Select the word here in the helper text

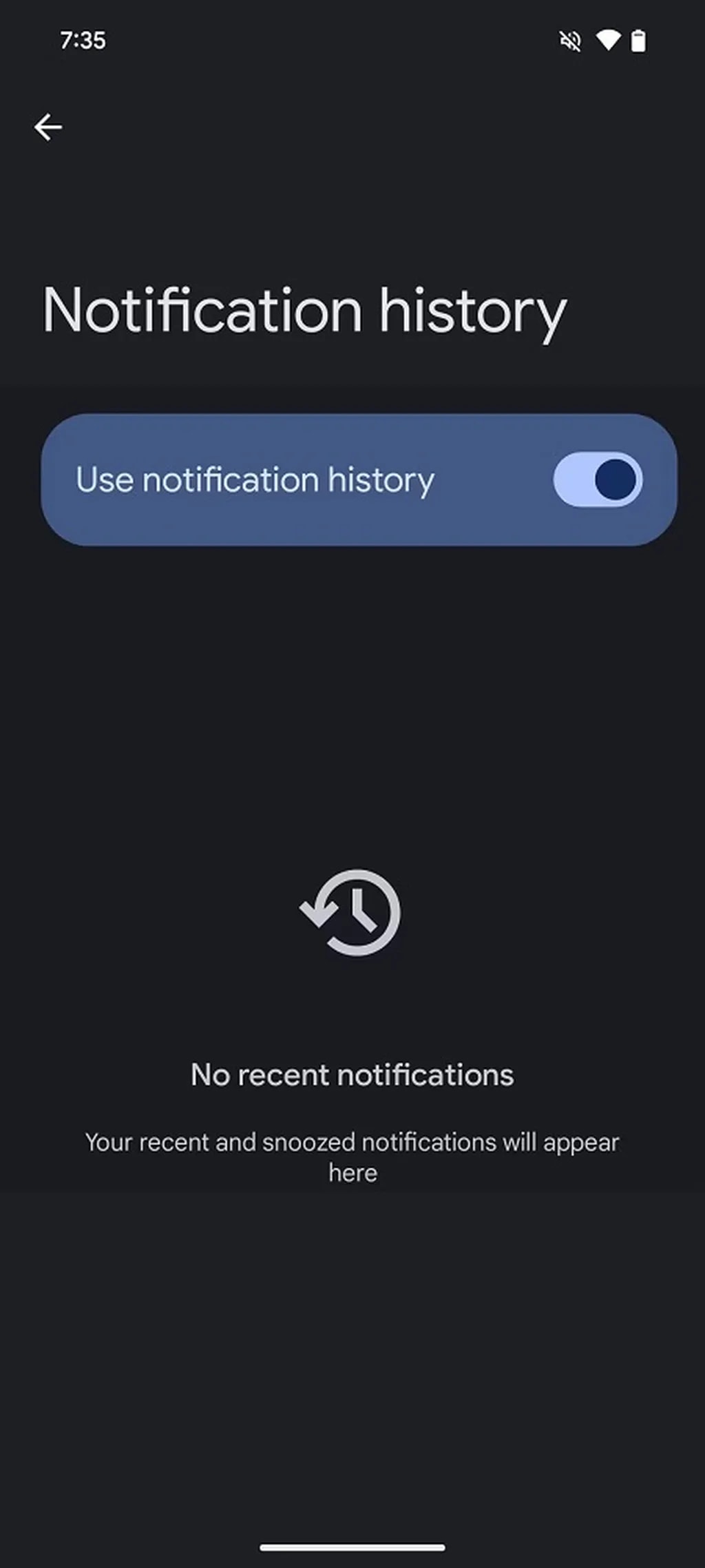[352, 1173]
